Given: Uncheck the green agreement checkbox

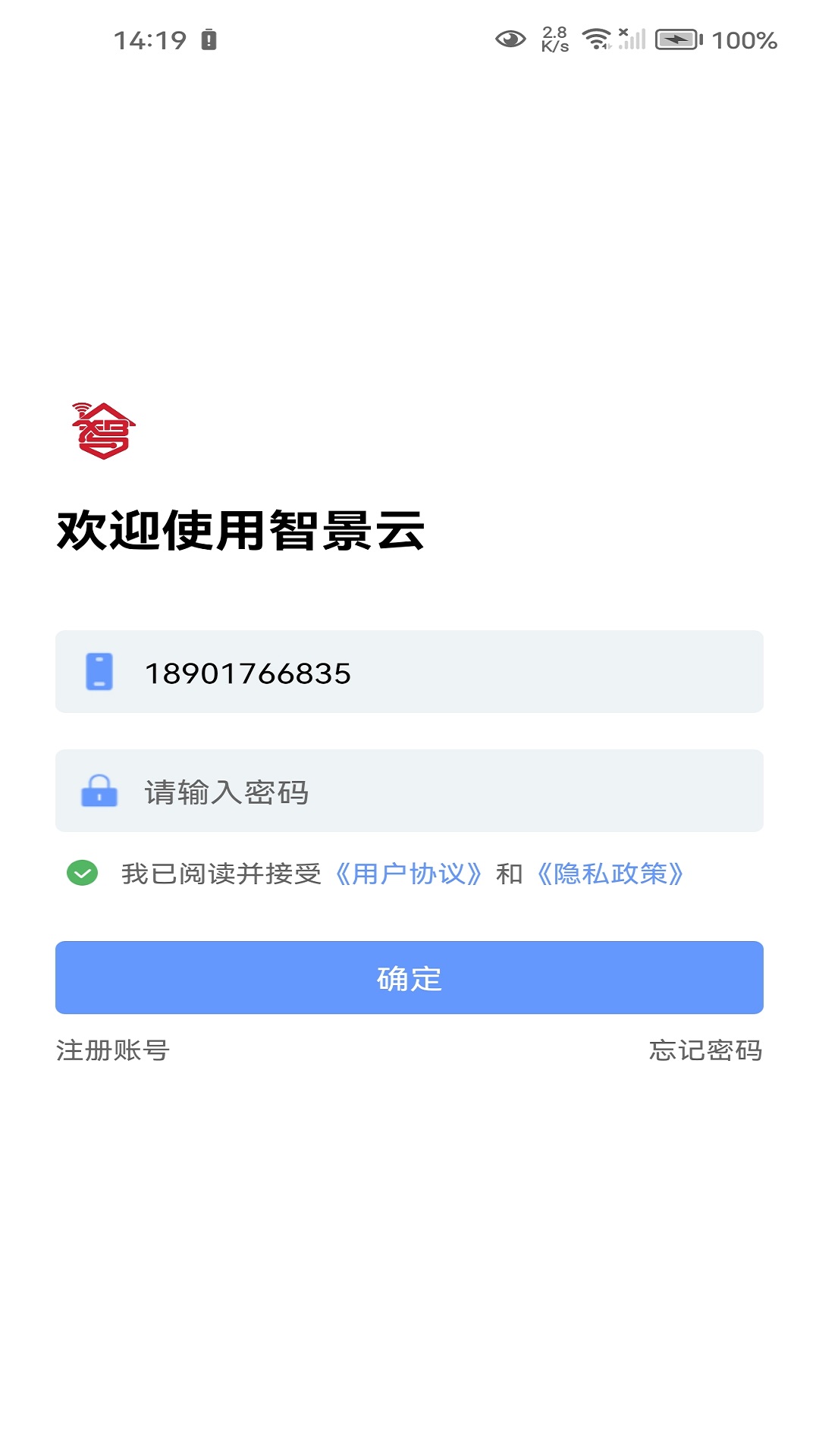Looking at the screenshot, I should tap(83, 874).
